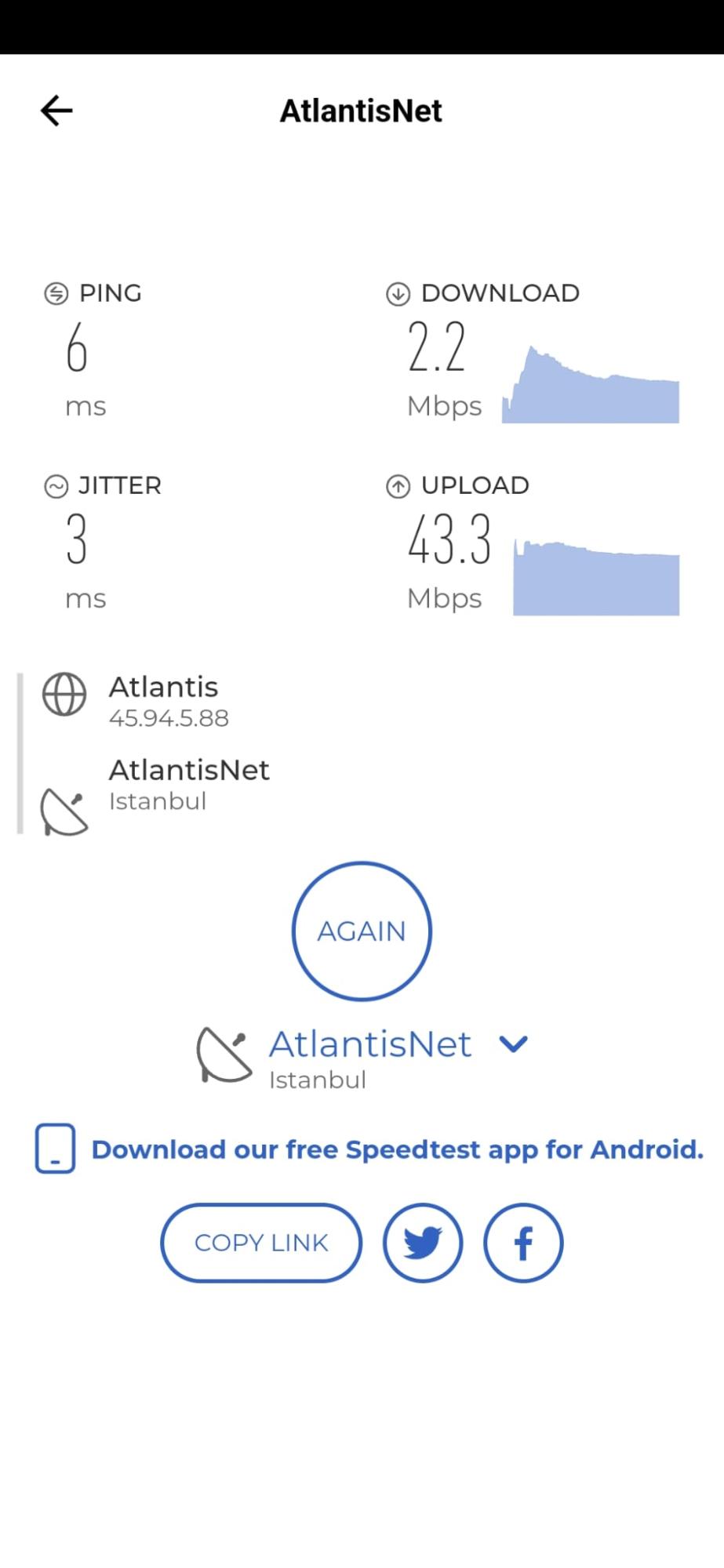Select the Facebook share icon
The width and height of the screenshot is (724, 1568).
[522, 1243]
